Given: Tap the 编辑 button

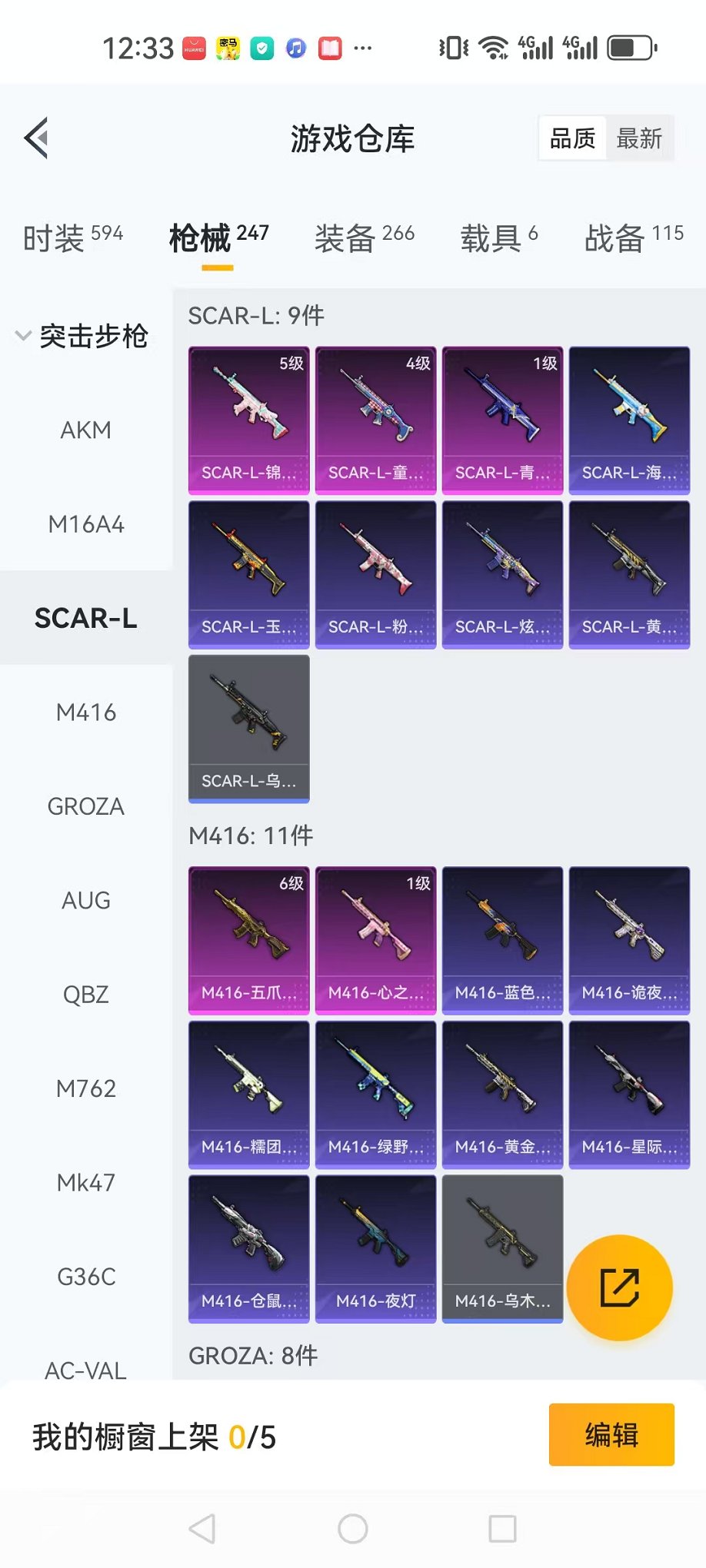Looking at the screenshot, I should click(611, 1435).
